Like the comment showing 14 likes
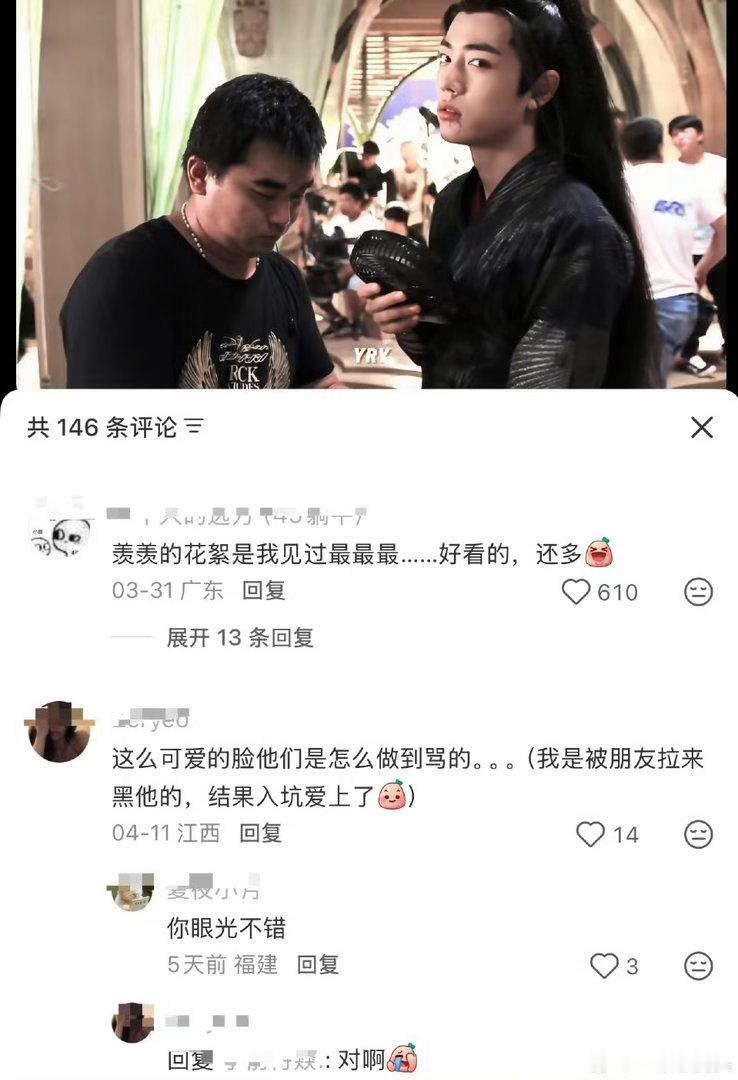Image resolution: width=738 pixels, height=1080 pixels. [592, 834]
